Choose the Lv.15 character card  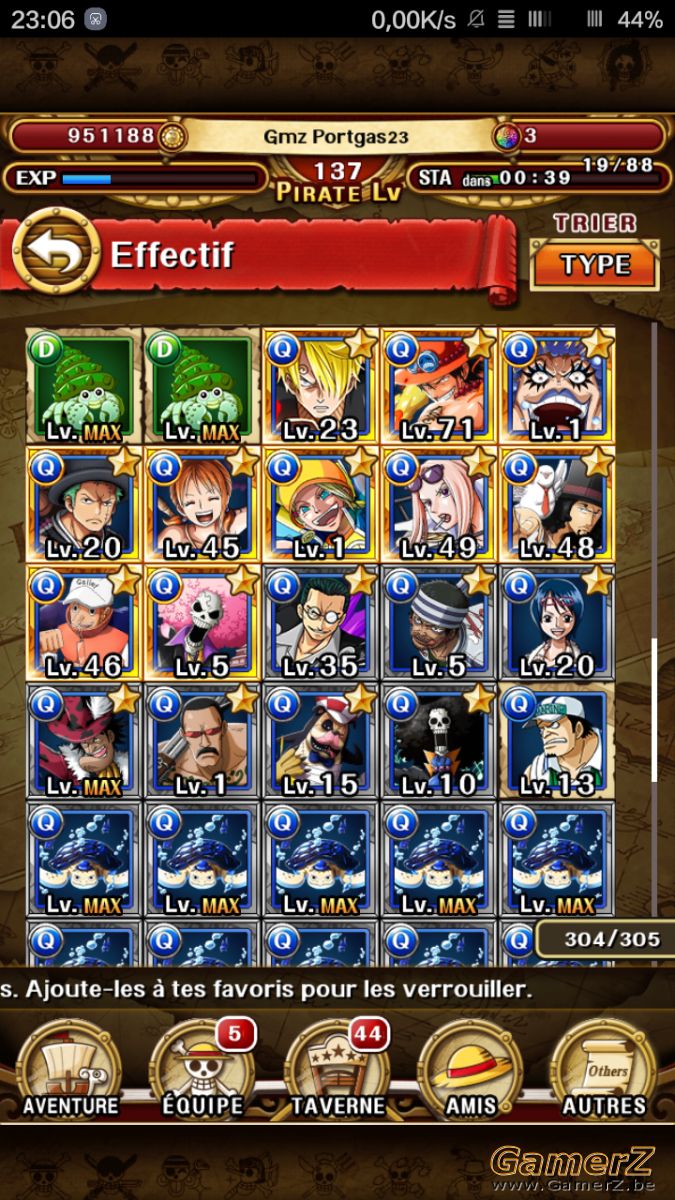(x=320, y=741)
